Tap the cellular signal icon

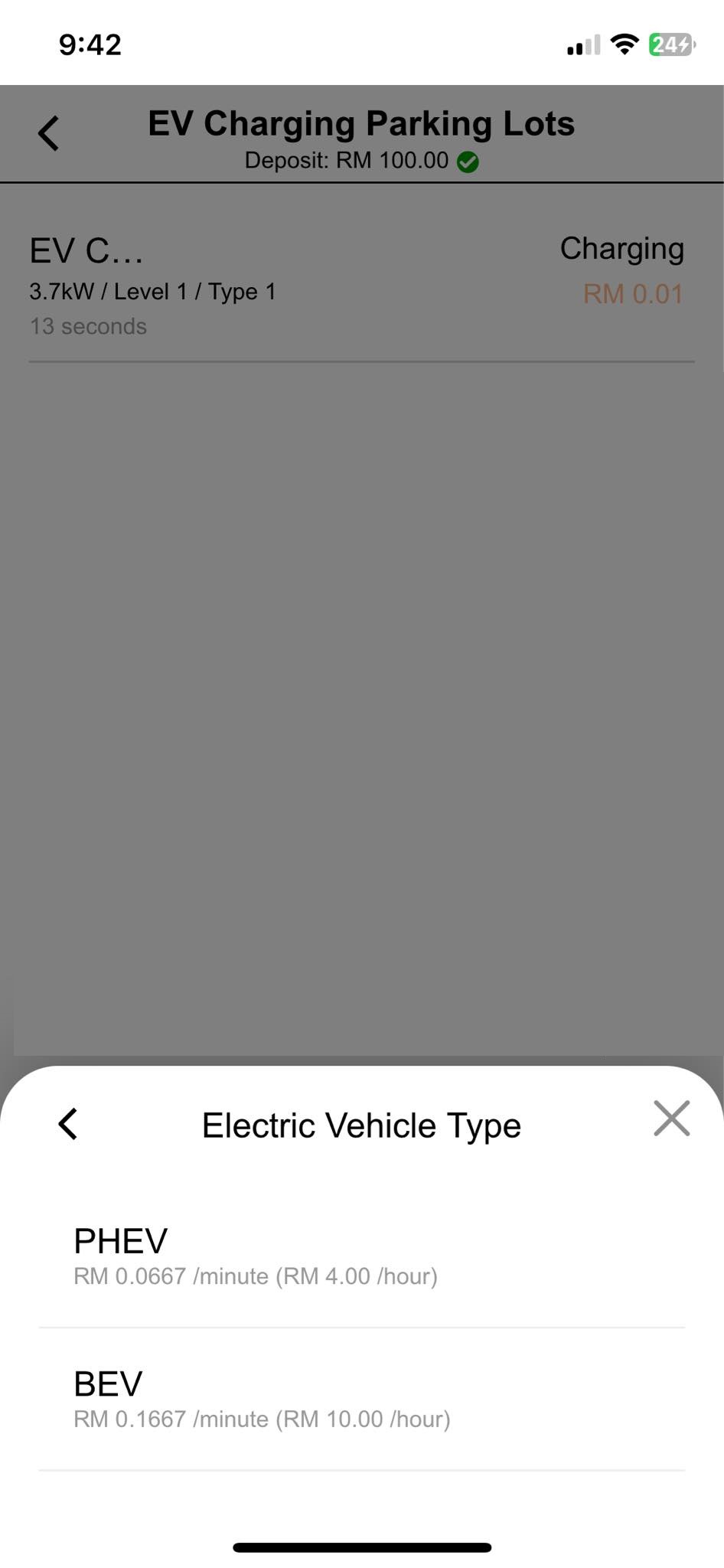(583, 44)
